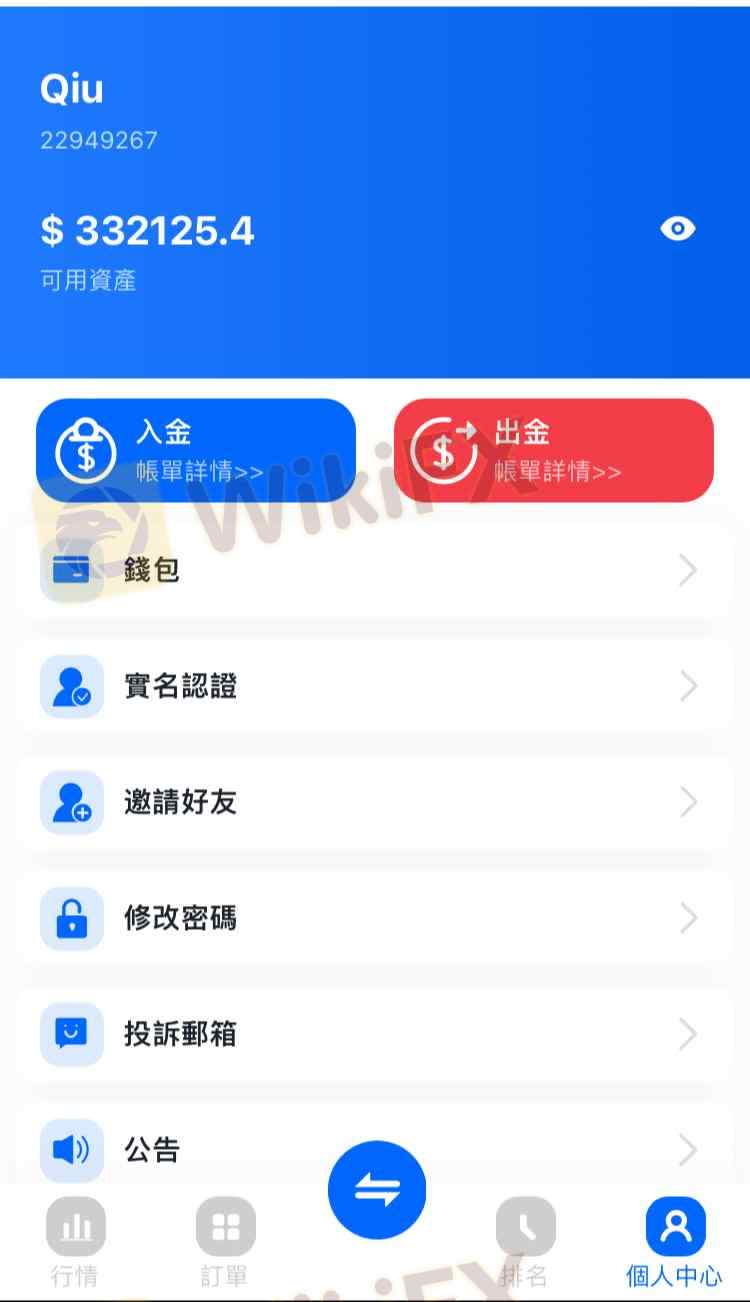Select the 實名認證 verification badge icon
Viewport: 750px width, 1302px height.
70,686
